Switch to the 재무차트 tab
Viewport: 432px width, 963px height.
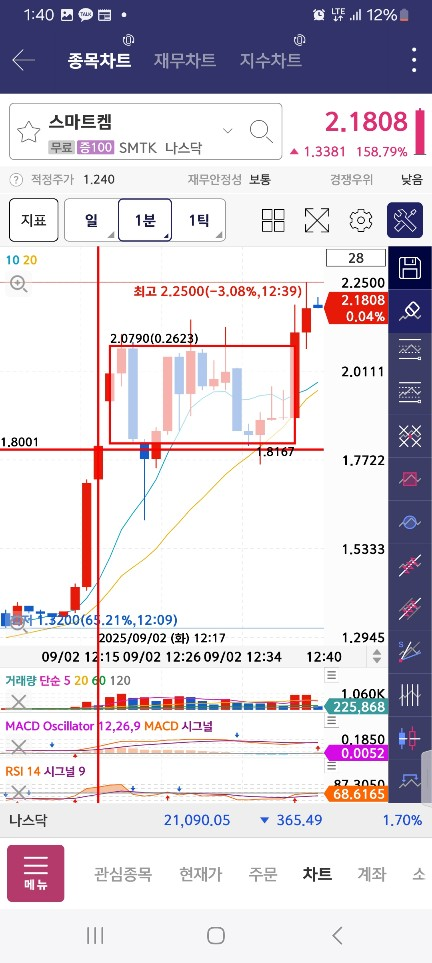pyautogui.click(x=184, y=60)
